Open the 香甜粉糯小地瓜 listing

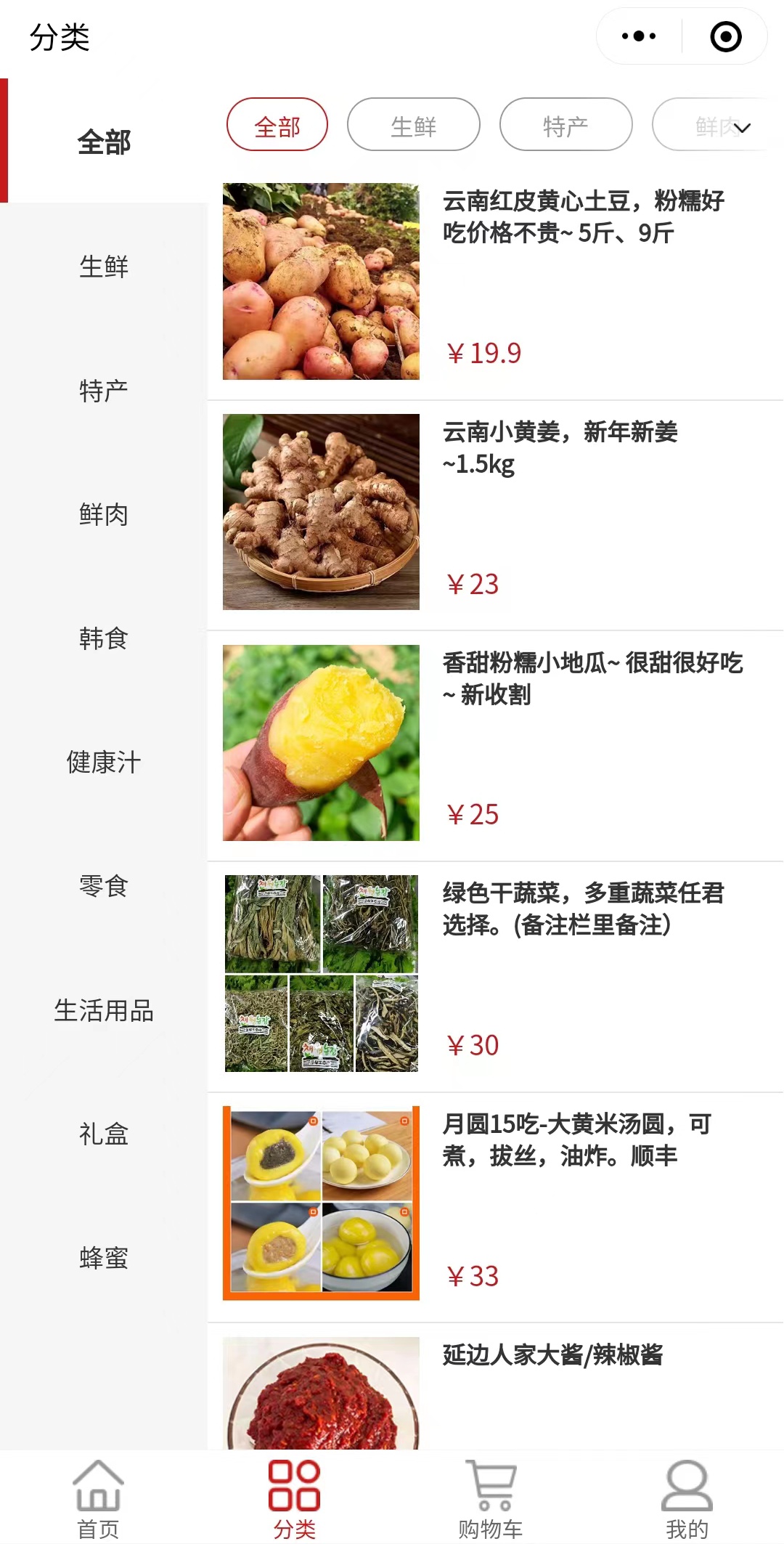click(494, 743)
